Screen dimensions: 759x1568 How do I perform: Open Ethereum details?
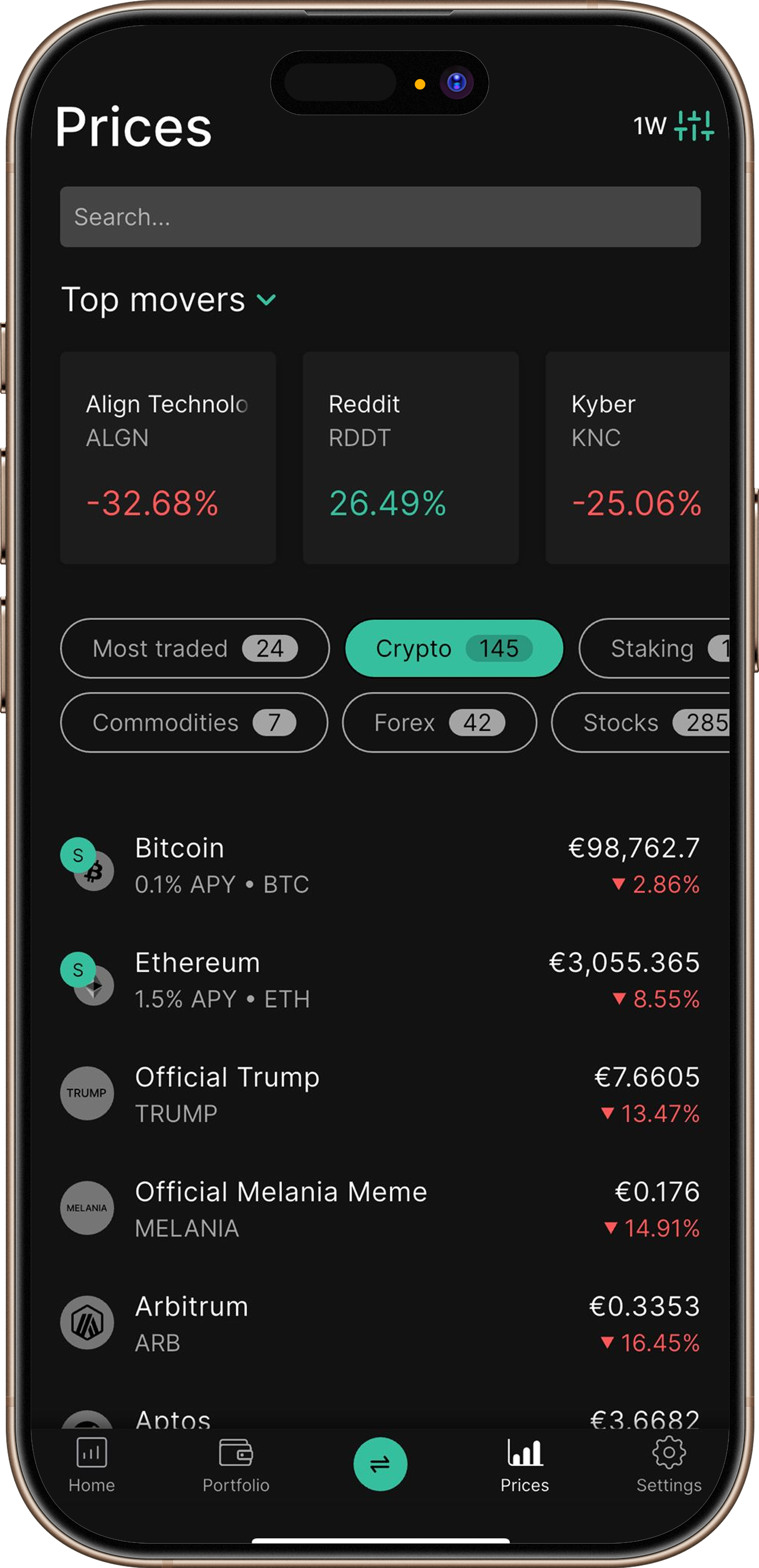coord(380,980)
